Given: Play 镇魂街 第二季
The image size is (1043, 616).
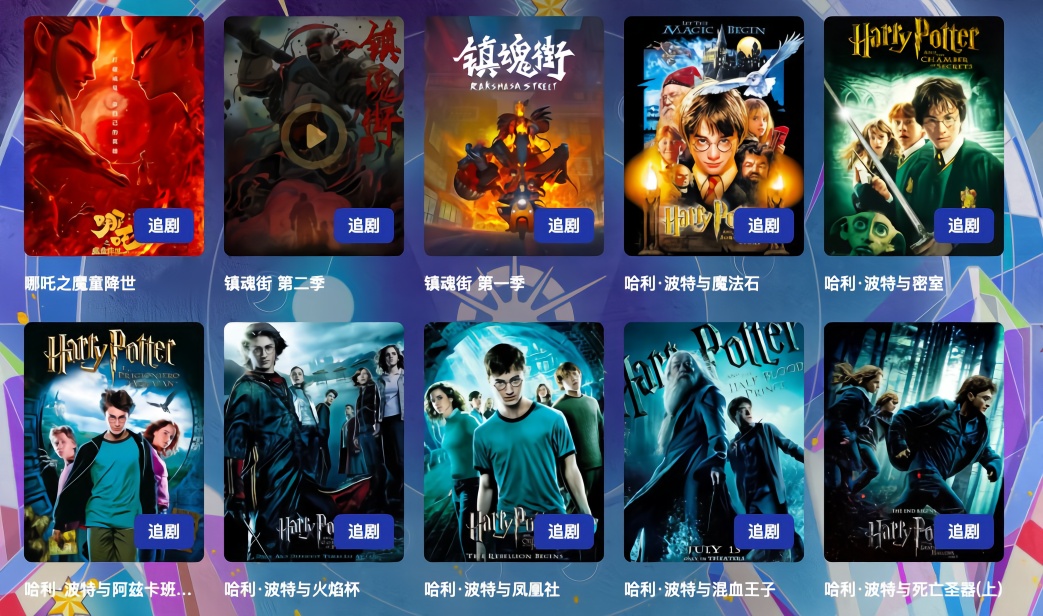Looking at the screenshot, I should click(x=314, y=135).
